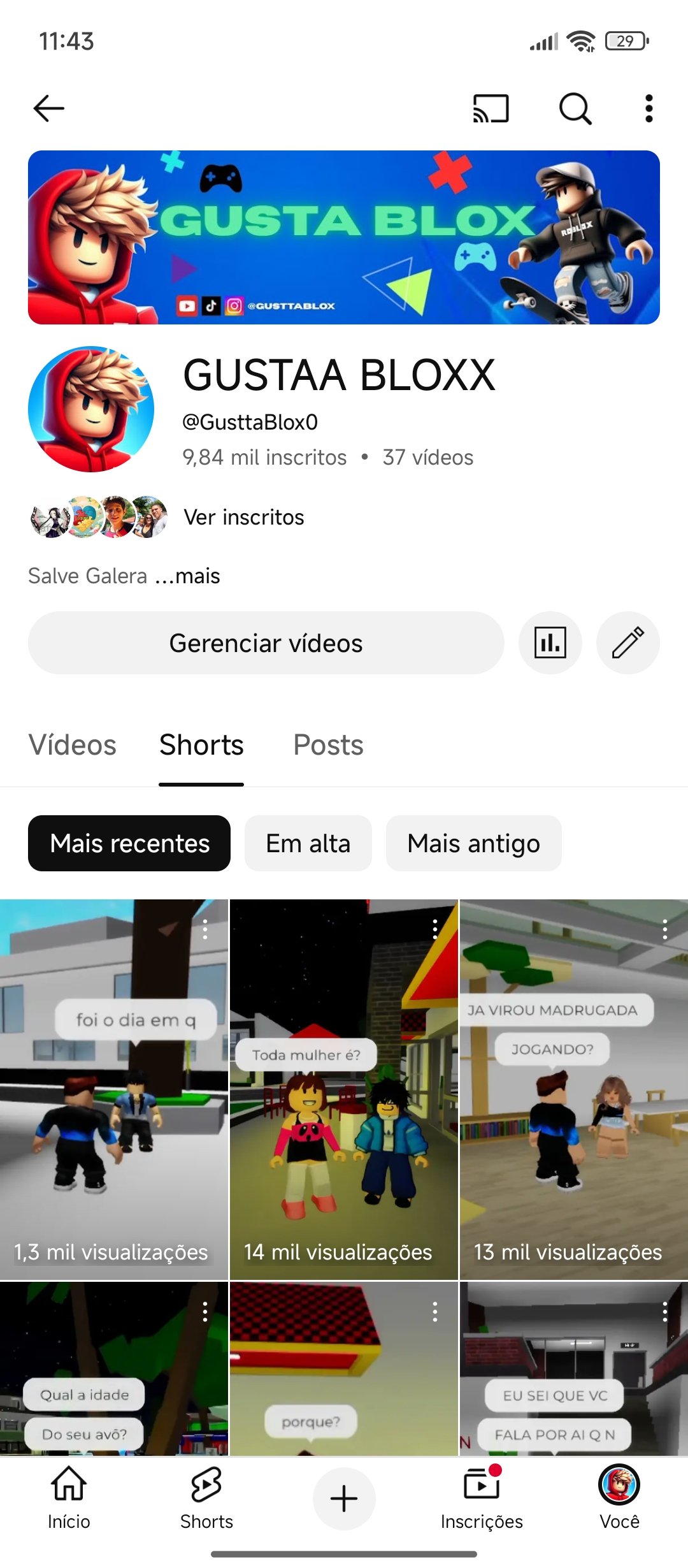
Task: Open channel analytics chart icon
Action: (550, 643)
